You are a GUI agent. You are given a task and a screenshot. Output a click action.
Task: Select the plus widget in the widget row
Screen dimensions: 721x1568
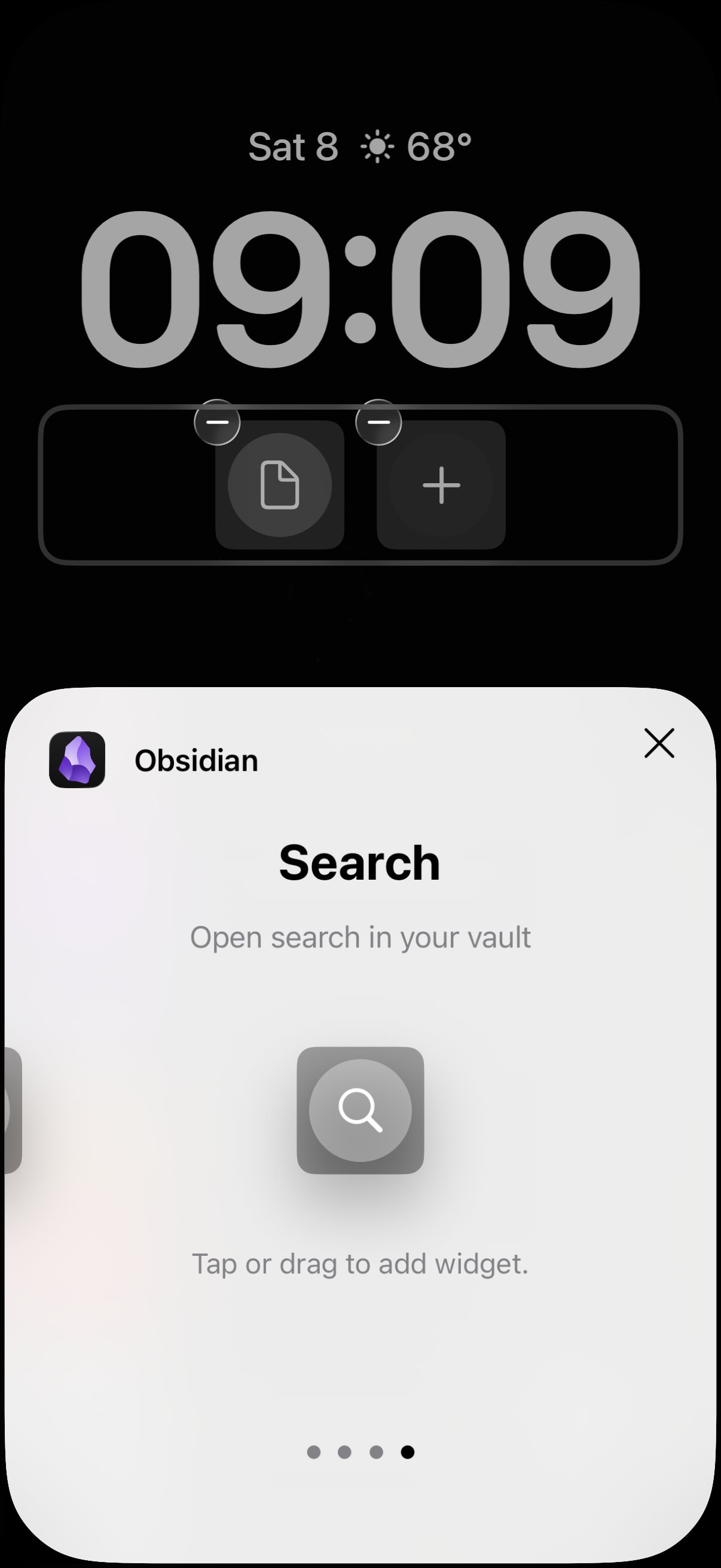(441, 485)
